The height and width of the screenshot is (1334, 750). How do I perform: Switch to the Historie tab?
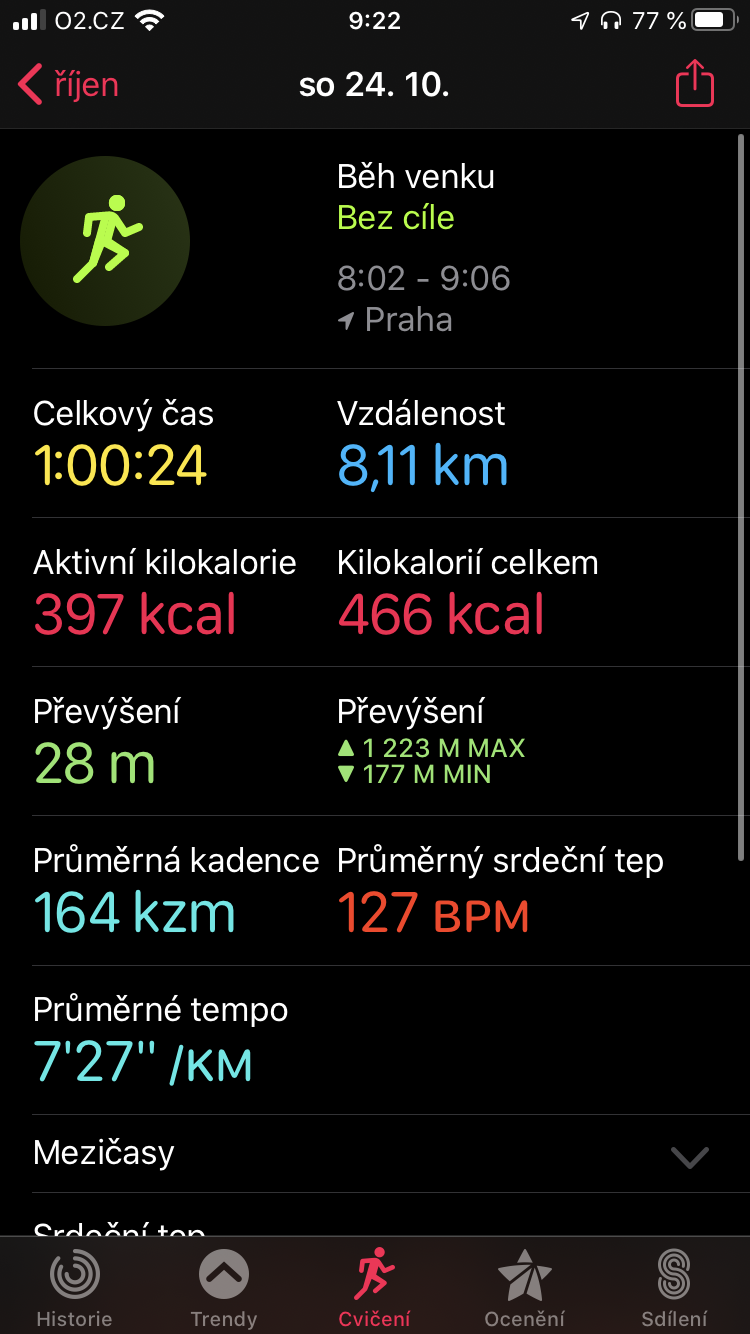click(75, 1288)
